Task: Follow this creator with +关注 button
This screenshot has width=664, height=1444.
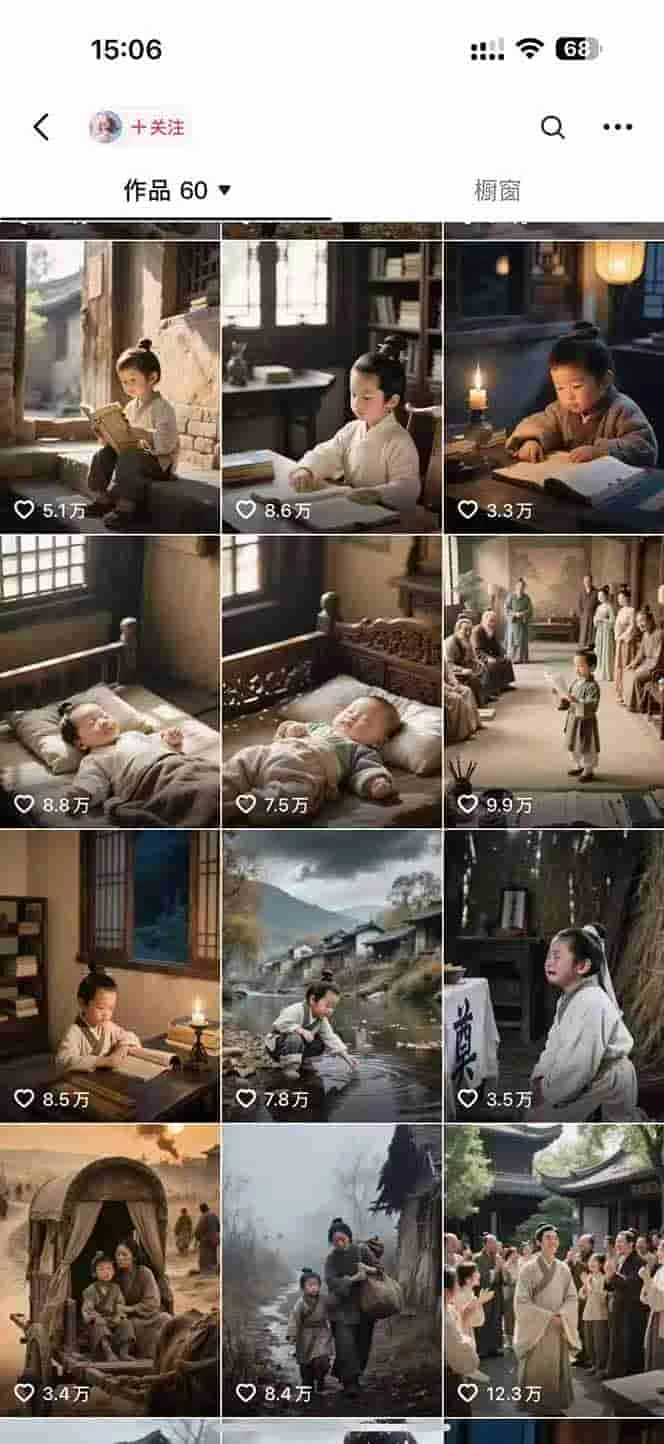Action: (x=157, y=128)
